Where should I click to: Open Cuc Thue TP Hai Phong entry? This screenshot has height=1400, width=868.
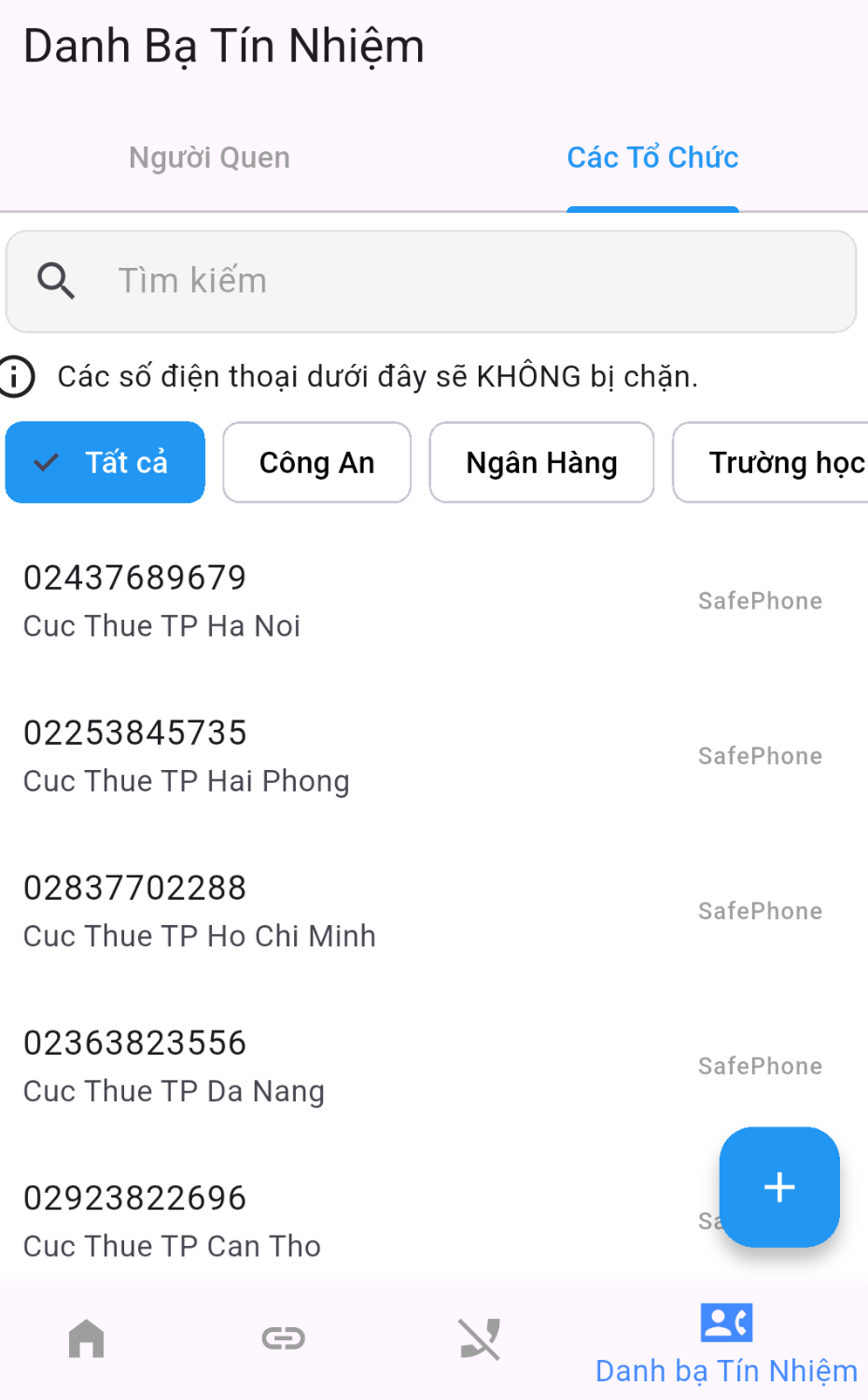click(x=355, y=756)
